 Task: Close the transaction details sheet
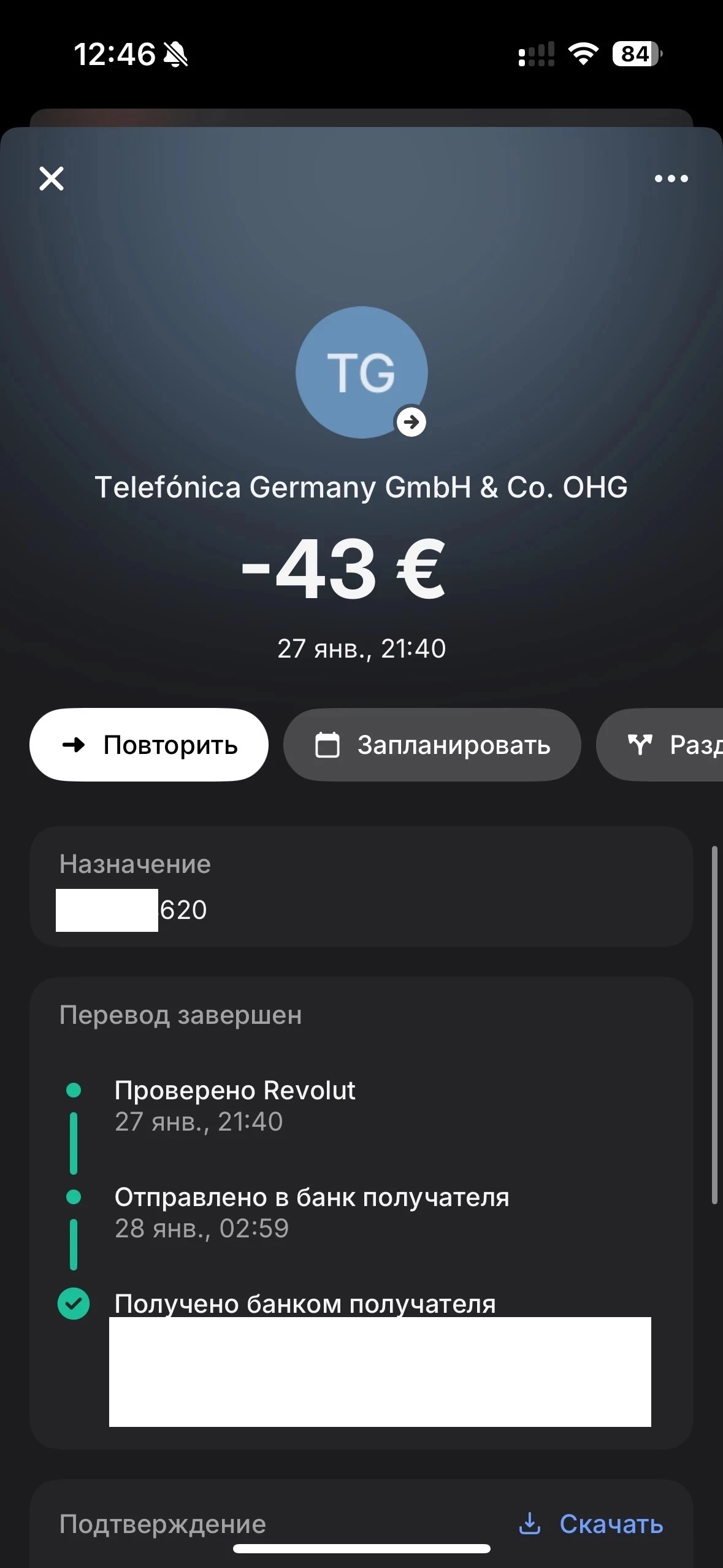[x=52, y=179]
